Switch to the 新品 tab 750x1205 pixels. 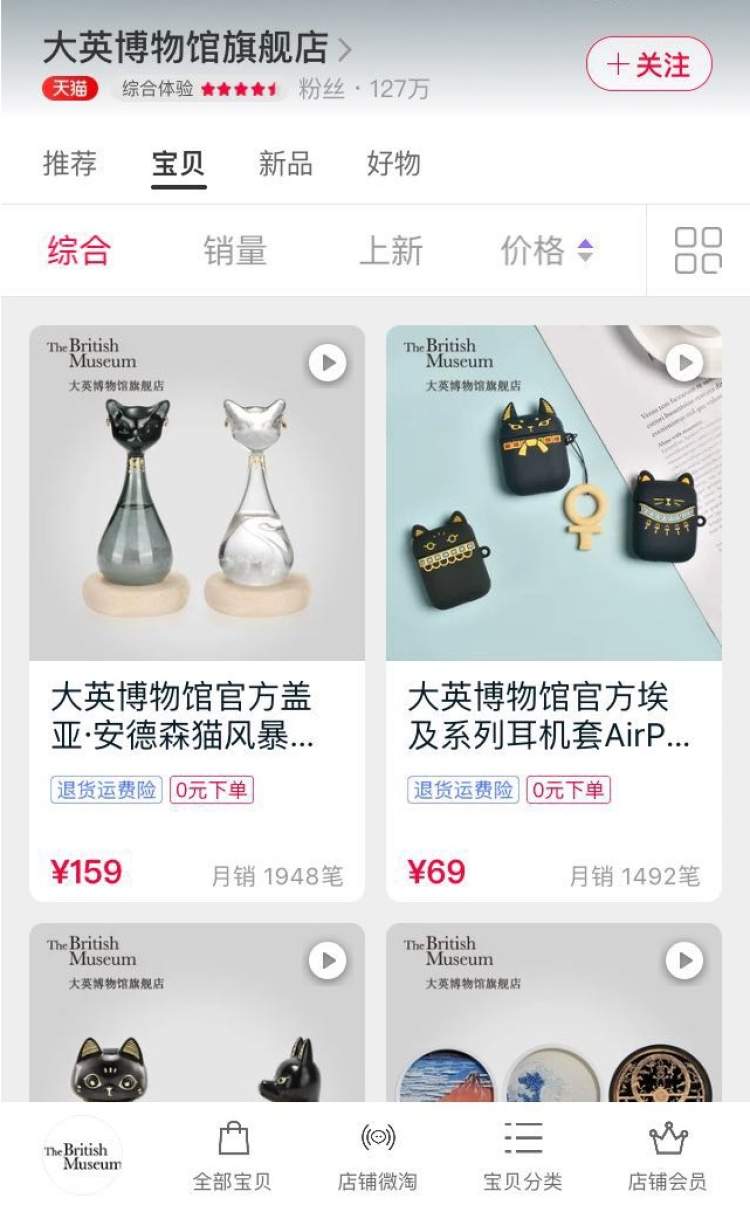point(286,163)
